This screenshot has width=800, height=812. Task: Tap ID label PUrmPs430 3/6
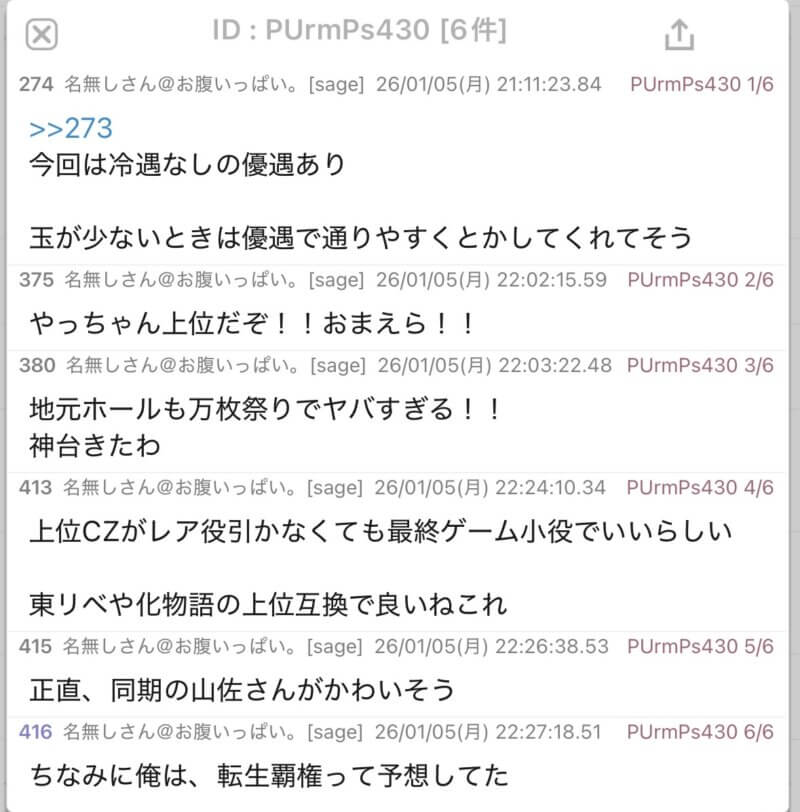click(x=702, y=366)
